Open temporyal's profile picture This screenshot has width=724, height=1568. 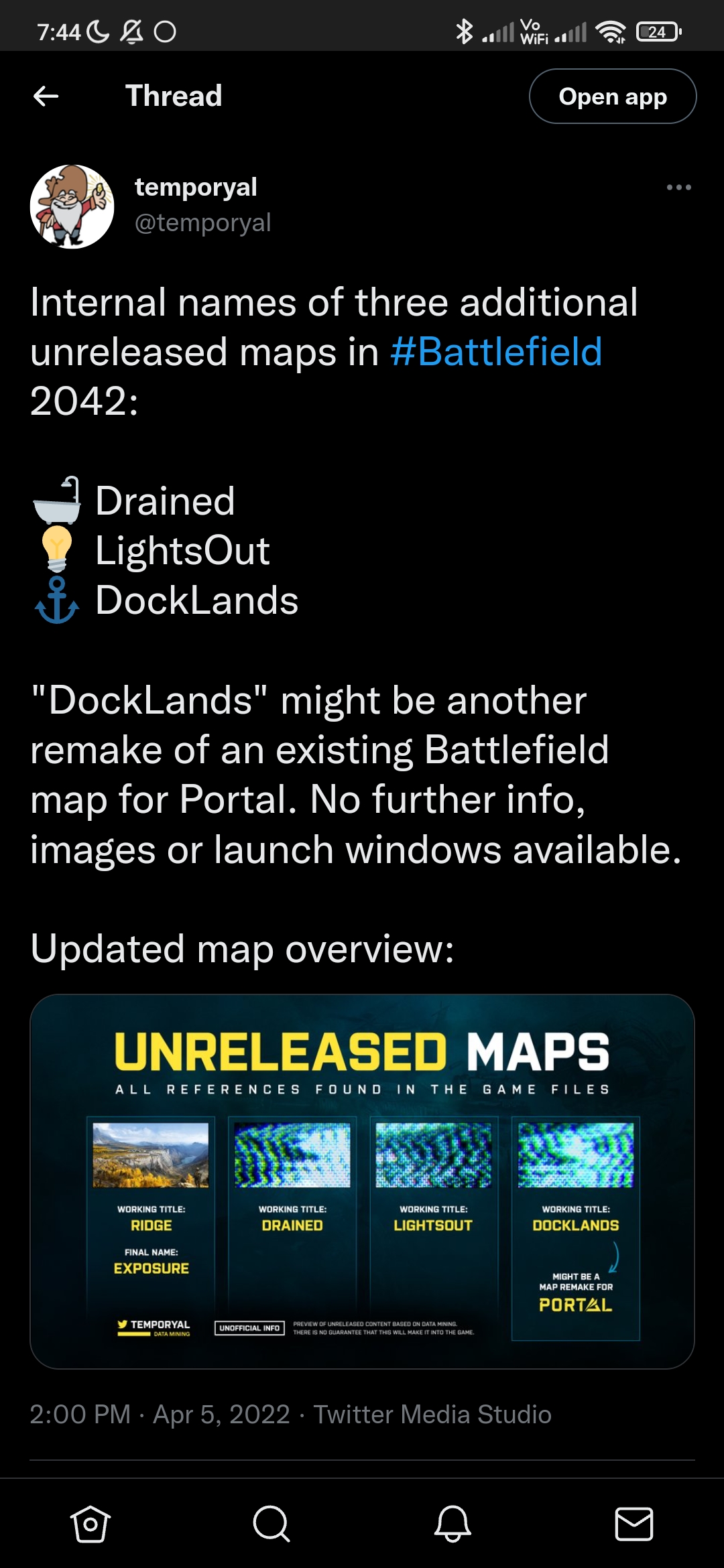72,206
